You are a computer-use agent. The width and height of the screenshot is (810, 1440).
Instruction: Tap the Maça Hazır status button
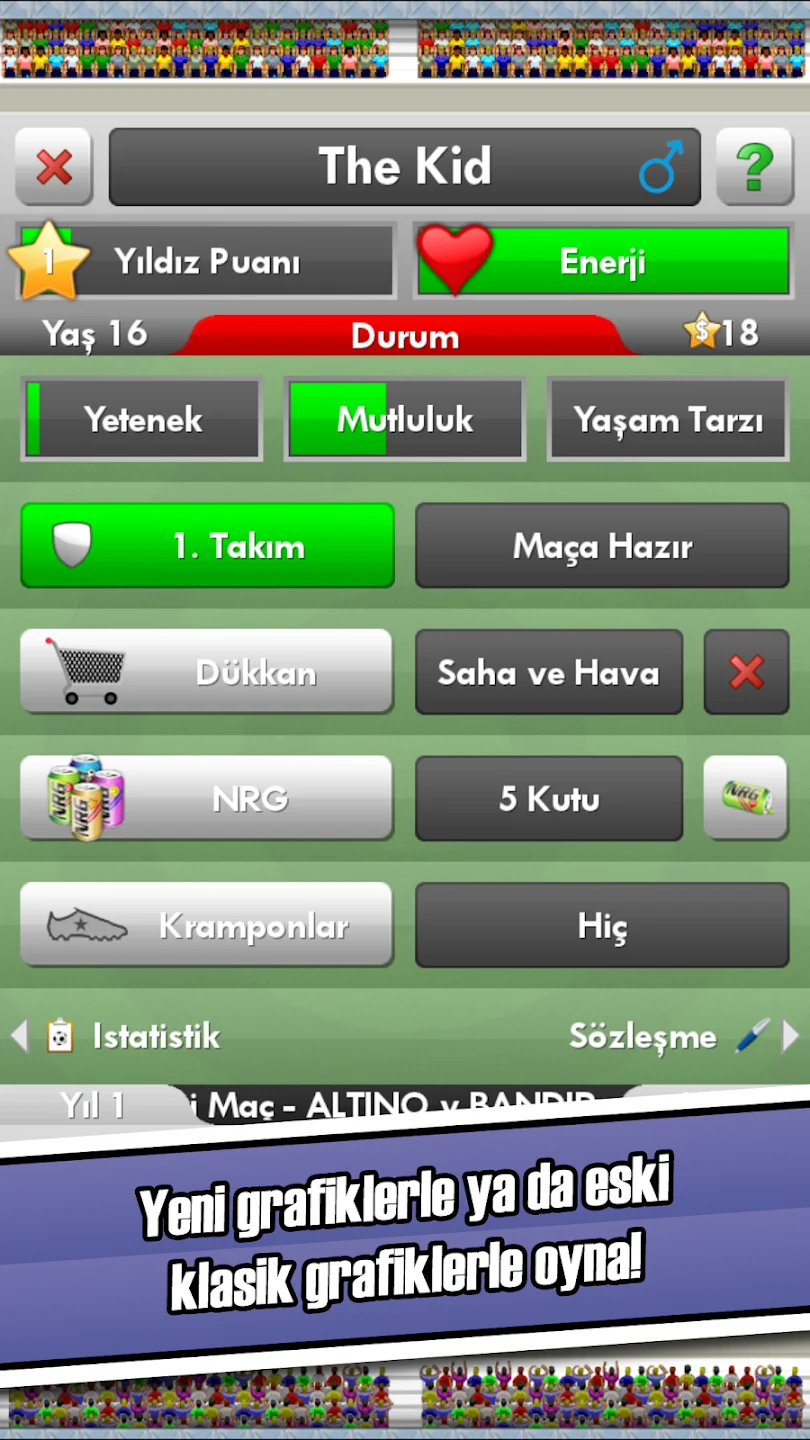(x=603, y=545)
